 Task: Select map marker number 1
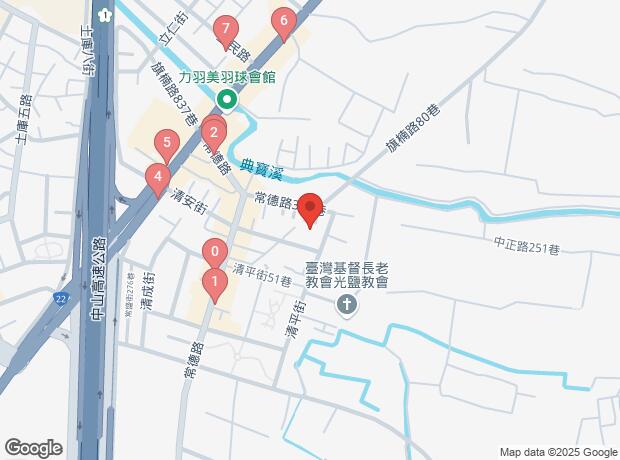(x=213, y=283)
